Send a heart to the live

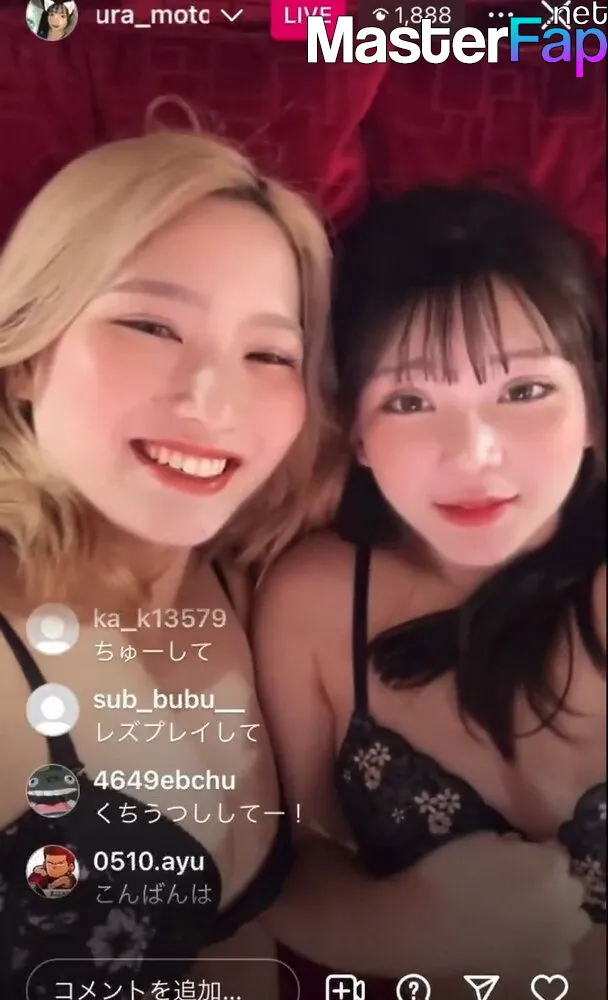pos(550,987)
